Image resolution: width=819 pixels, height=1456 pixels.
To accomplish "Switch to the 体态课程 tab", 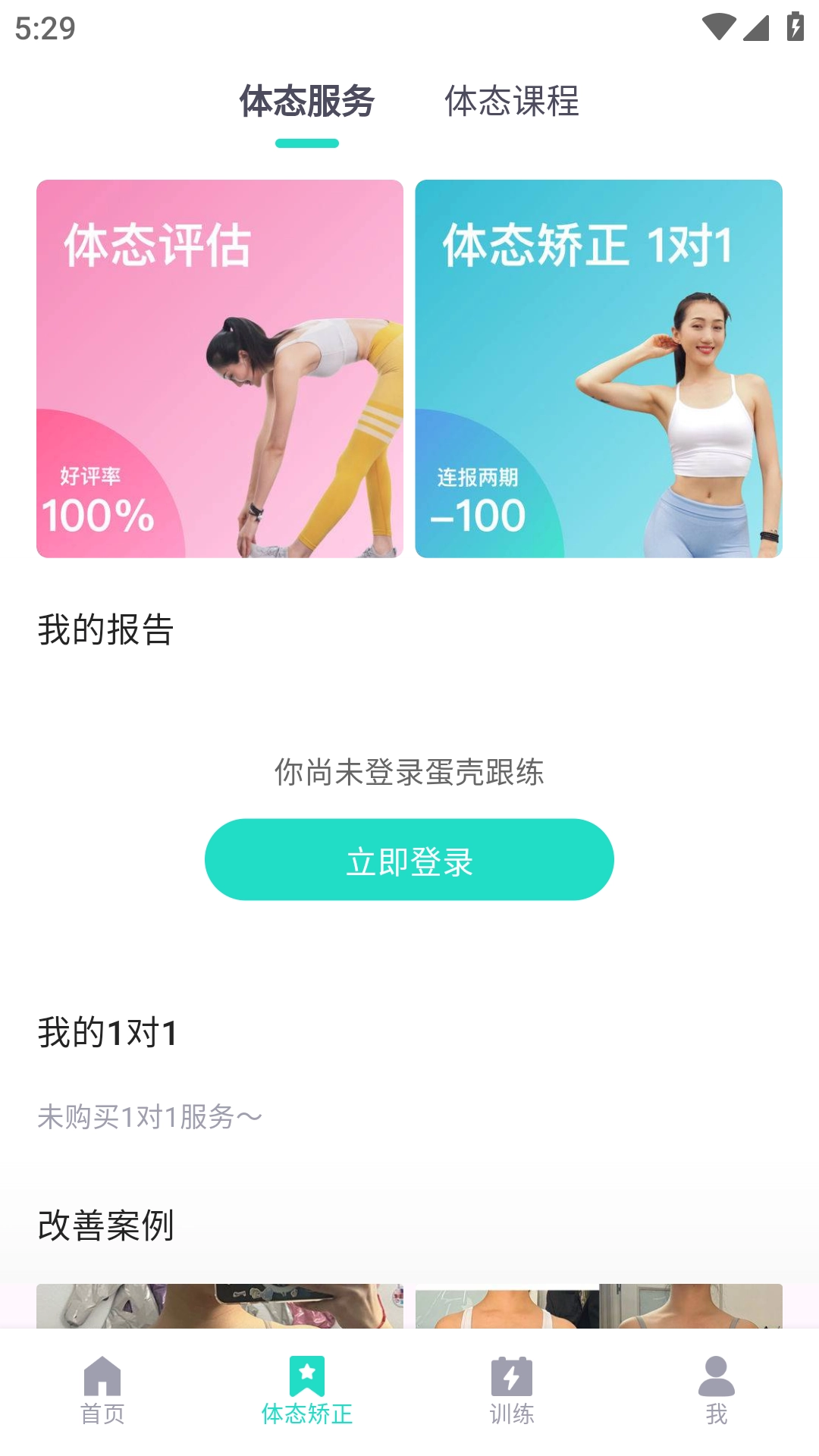I will pyautogui.click(x=511, y=102).
